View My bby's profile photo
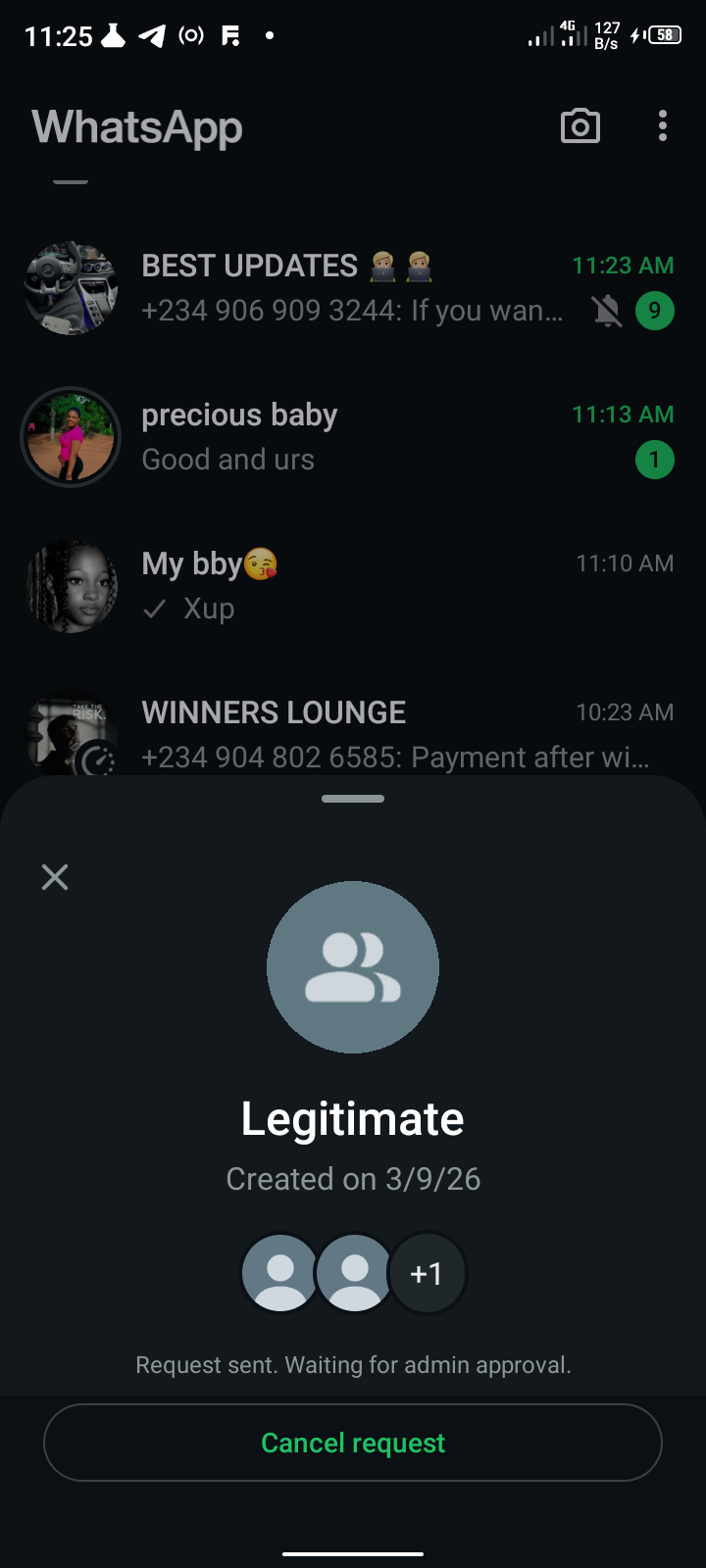The width and height of the screenshot is (706, 1568). [x=71, y=586]
